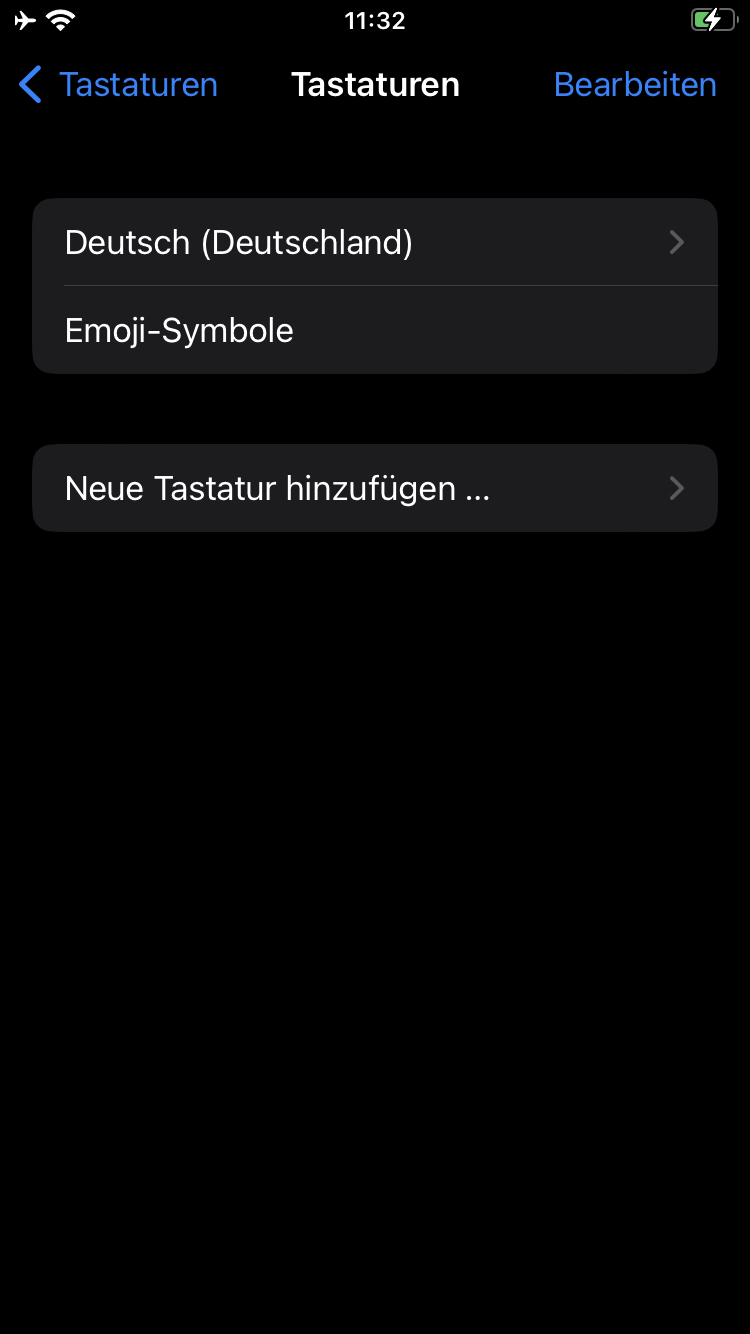Tap the Deutsch (Deutschland) label text
The width and height of the screenshot is (750, 1334).
(238, 241)
